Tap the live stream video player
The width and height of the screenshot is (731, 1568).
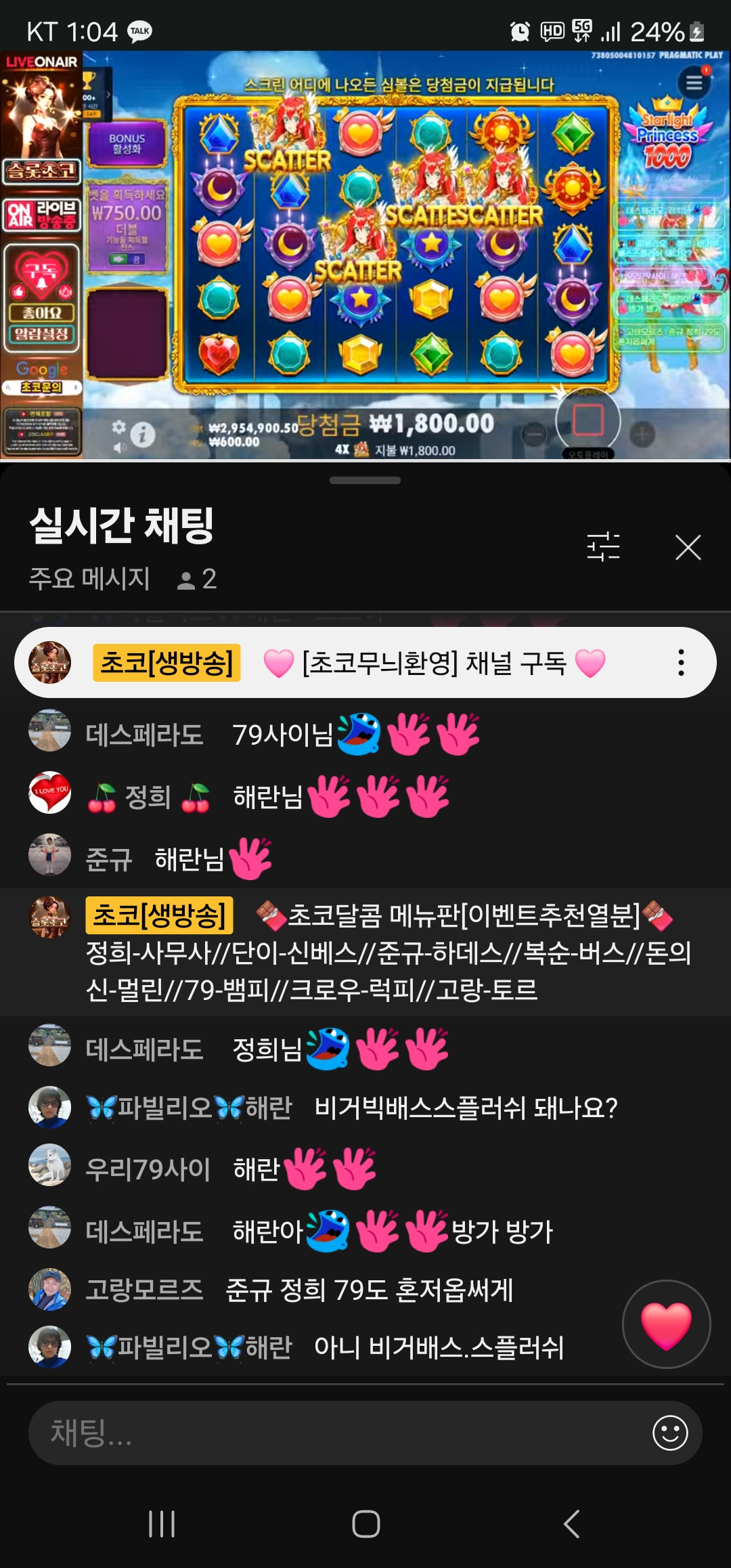pyautogui.click(x=365, y=256)
